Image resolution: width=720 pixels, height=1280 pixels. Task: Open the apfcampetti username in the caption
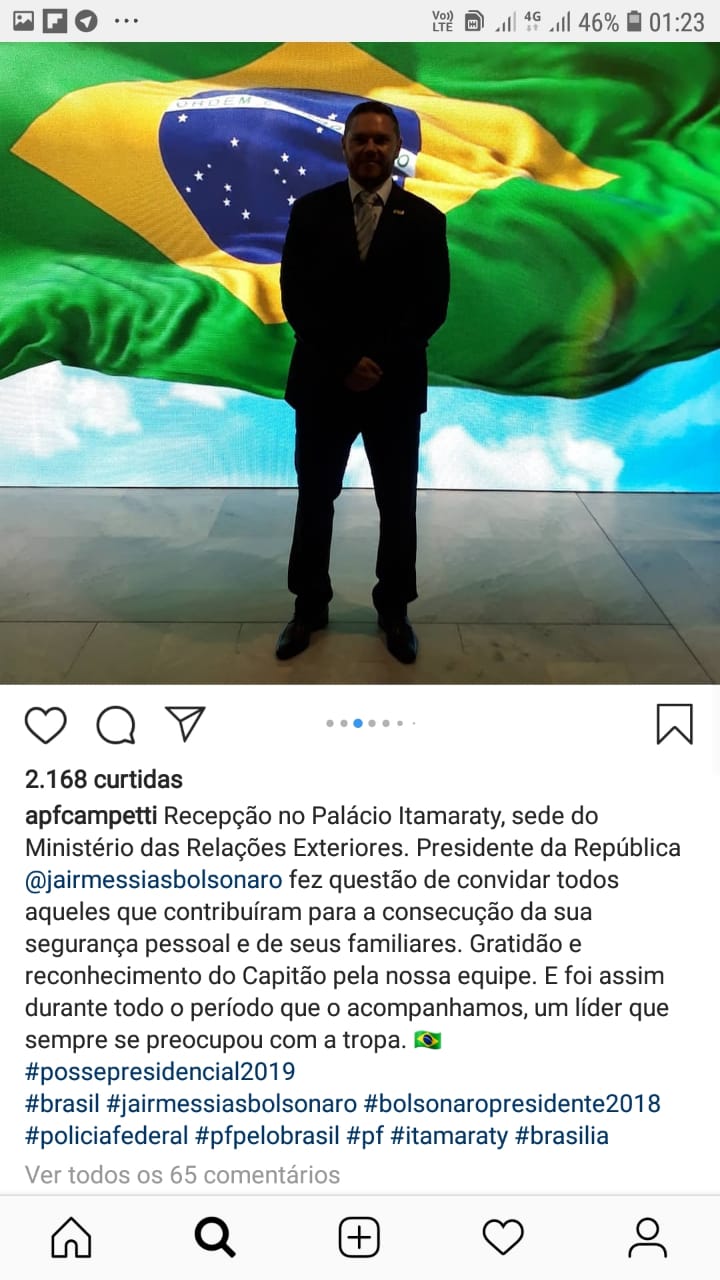(91, 816)
